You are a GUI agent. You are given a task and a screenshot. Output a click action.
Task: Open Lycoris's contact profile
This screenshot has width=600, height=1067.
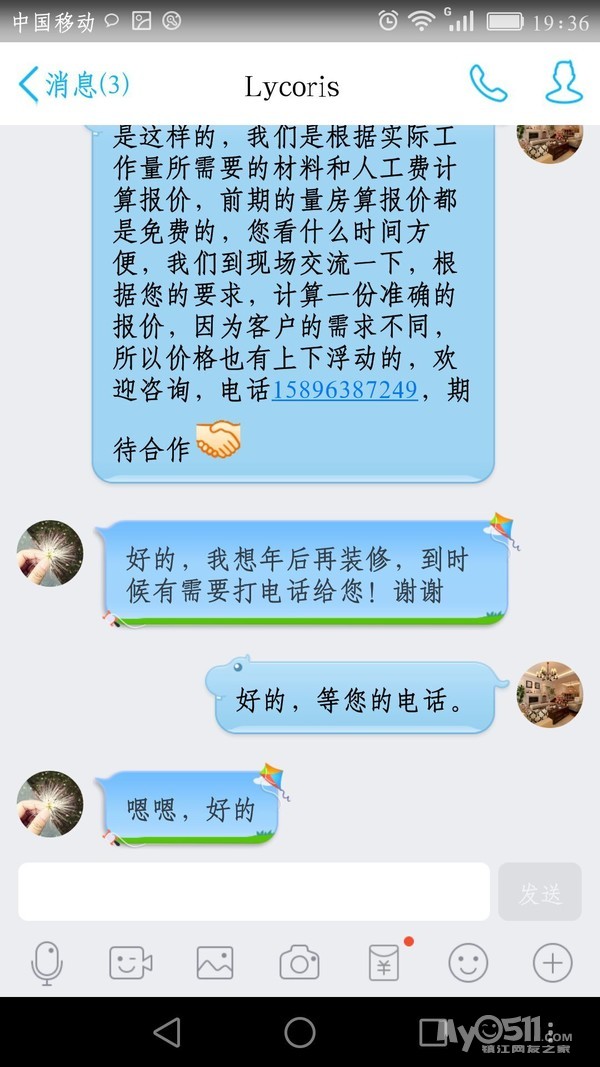563,83
